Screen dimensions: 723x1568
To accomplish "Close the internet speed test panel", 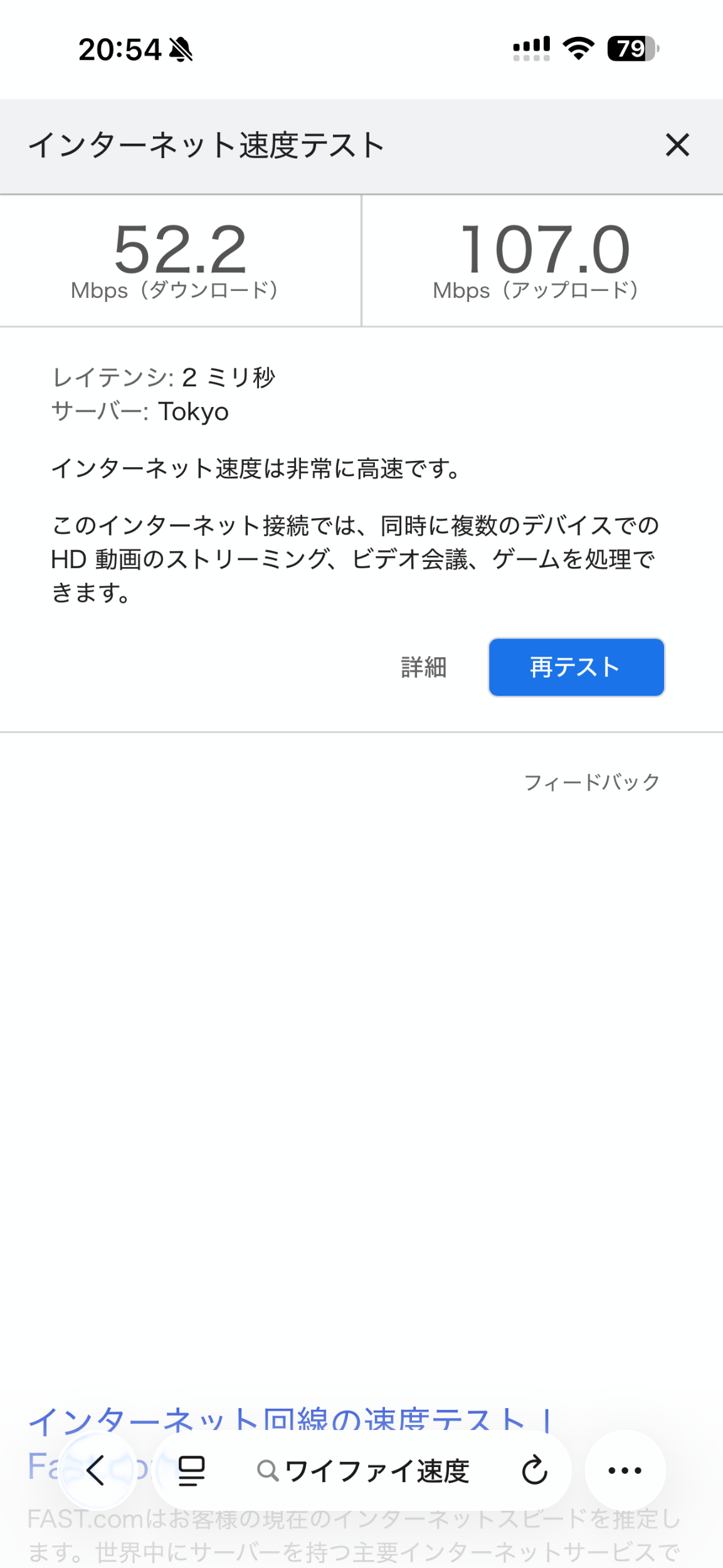I will (x=677, y=145).
